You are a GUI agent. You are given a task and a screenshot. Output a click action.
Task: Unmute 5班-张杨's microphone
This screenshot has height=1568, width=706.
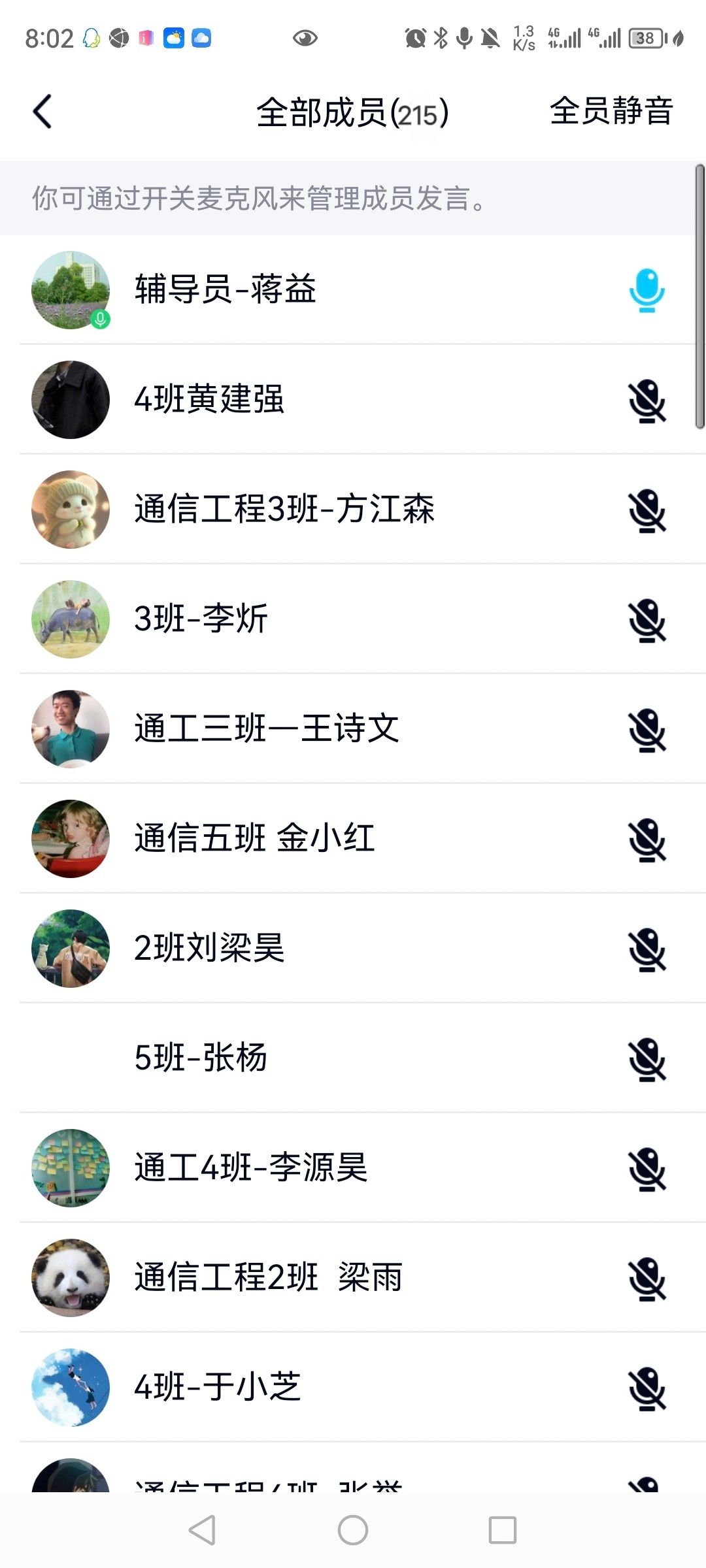pos(647,1060)
